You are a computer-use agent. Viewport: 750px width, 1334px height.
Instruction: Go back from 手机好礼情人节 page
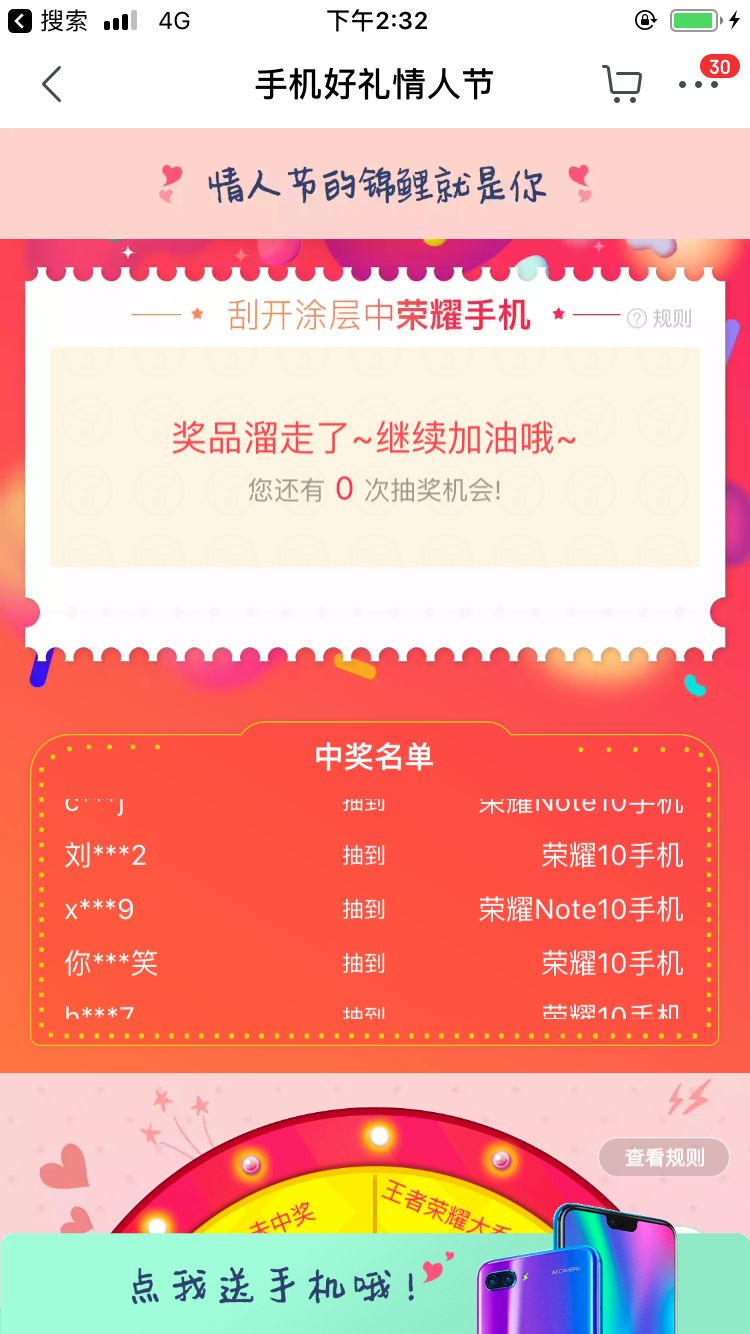52,84
